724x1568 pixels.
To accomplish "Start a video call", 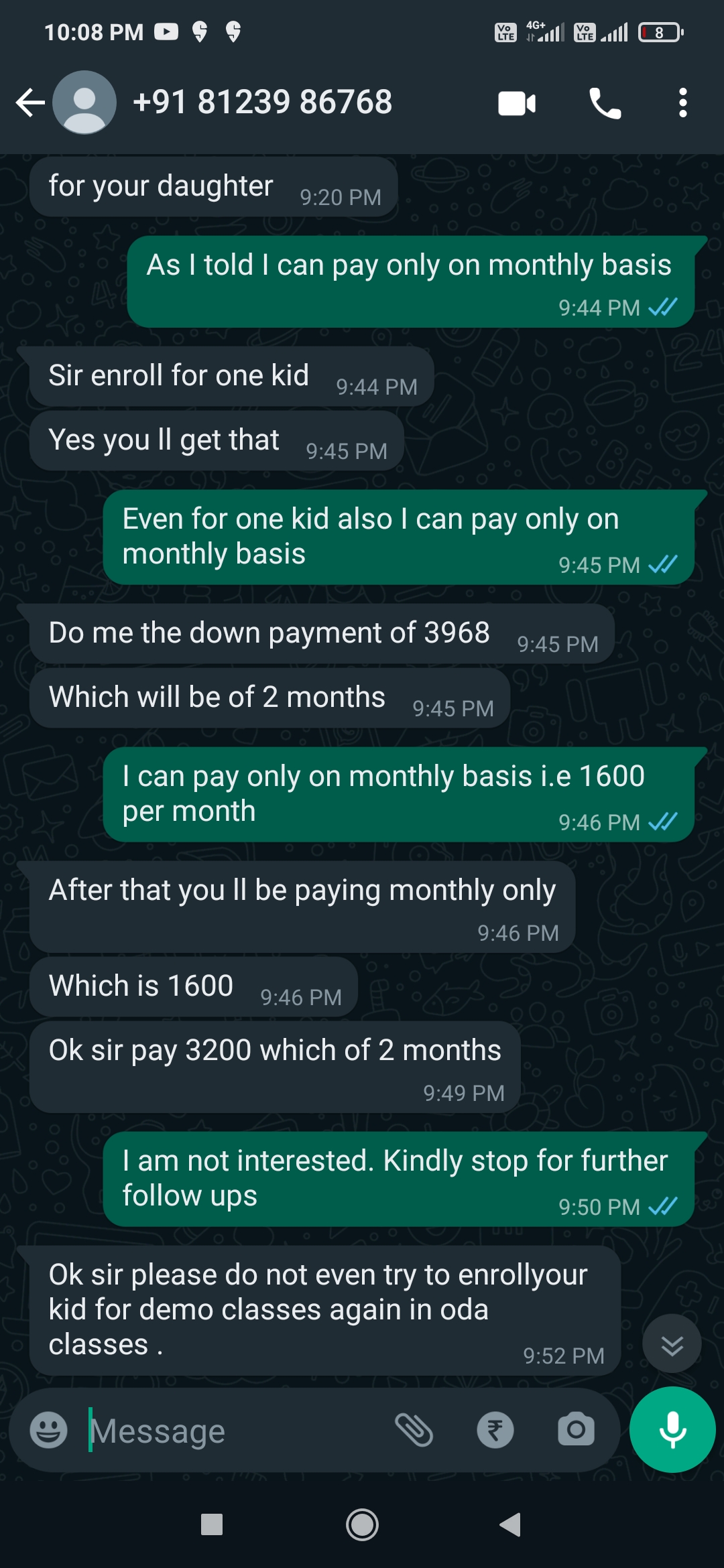I will tap(517, 104).
